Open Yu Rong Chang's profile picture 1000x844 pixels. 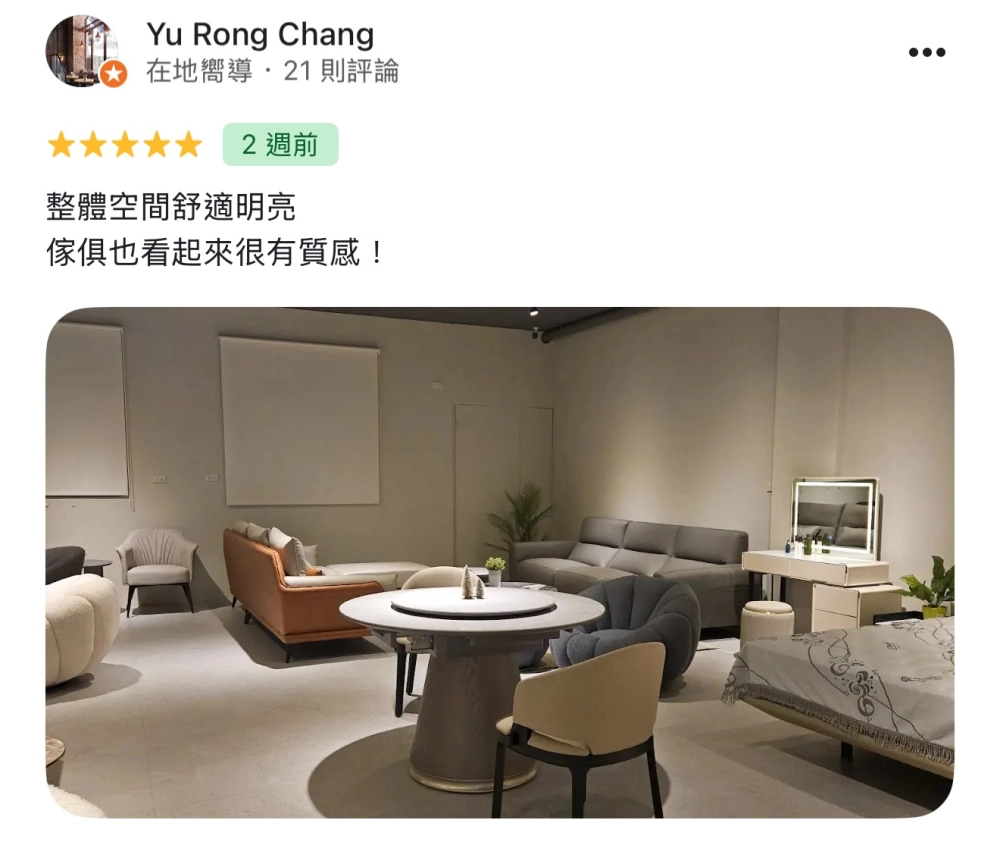click(83, 51)
